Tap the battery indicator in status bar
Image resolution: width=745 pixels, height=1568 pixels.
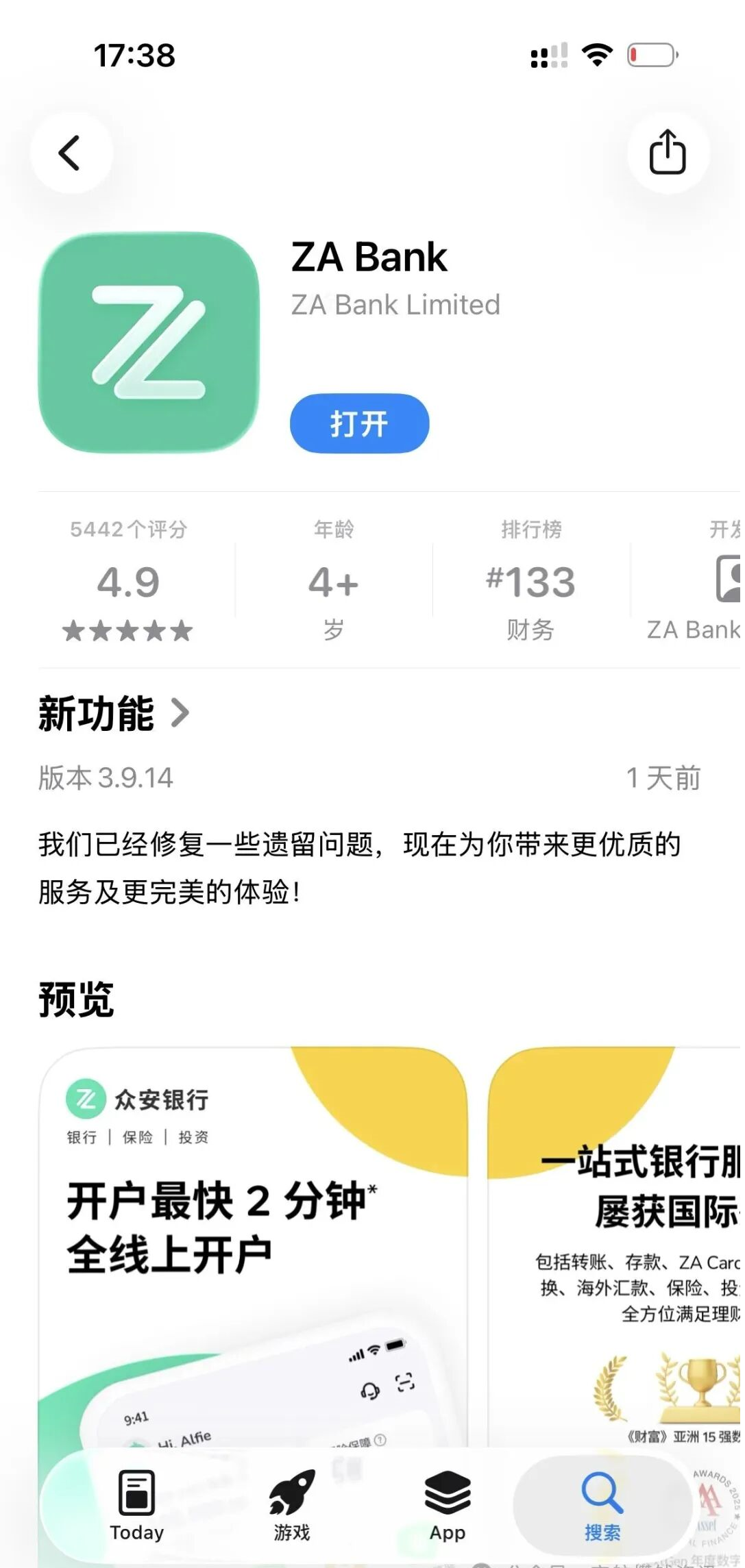pos(652,55)
